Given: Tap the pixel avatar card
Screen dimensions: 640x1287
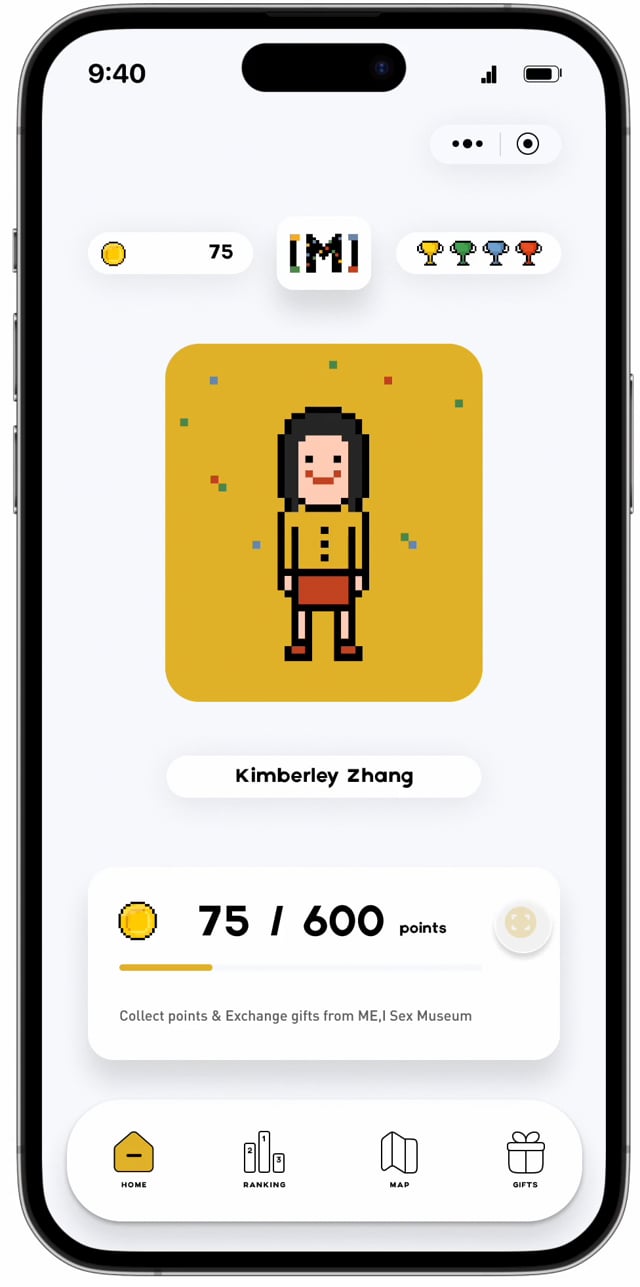Looking at the screenshot, I should (x=323, y=522).
